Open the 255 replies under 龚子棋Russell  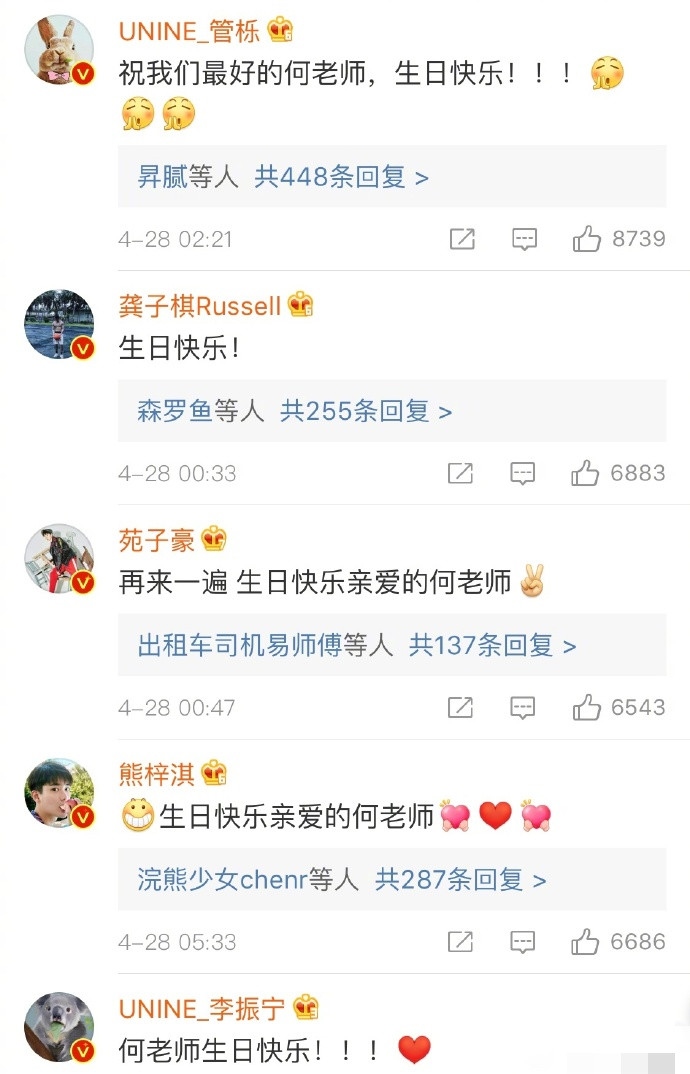tap(366, 411)
